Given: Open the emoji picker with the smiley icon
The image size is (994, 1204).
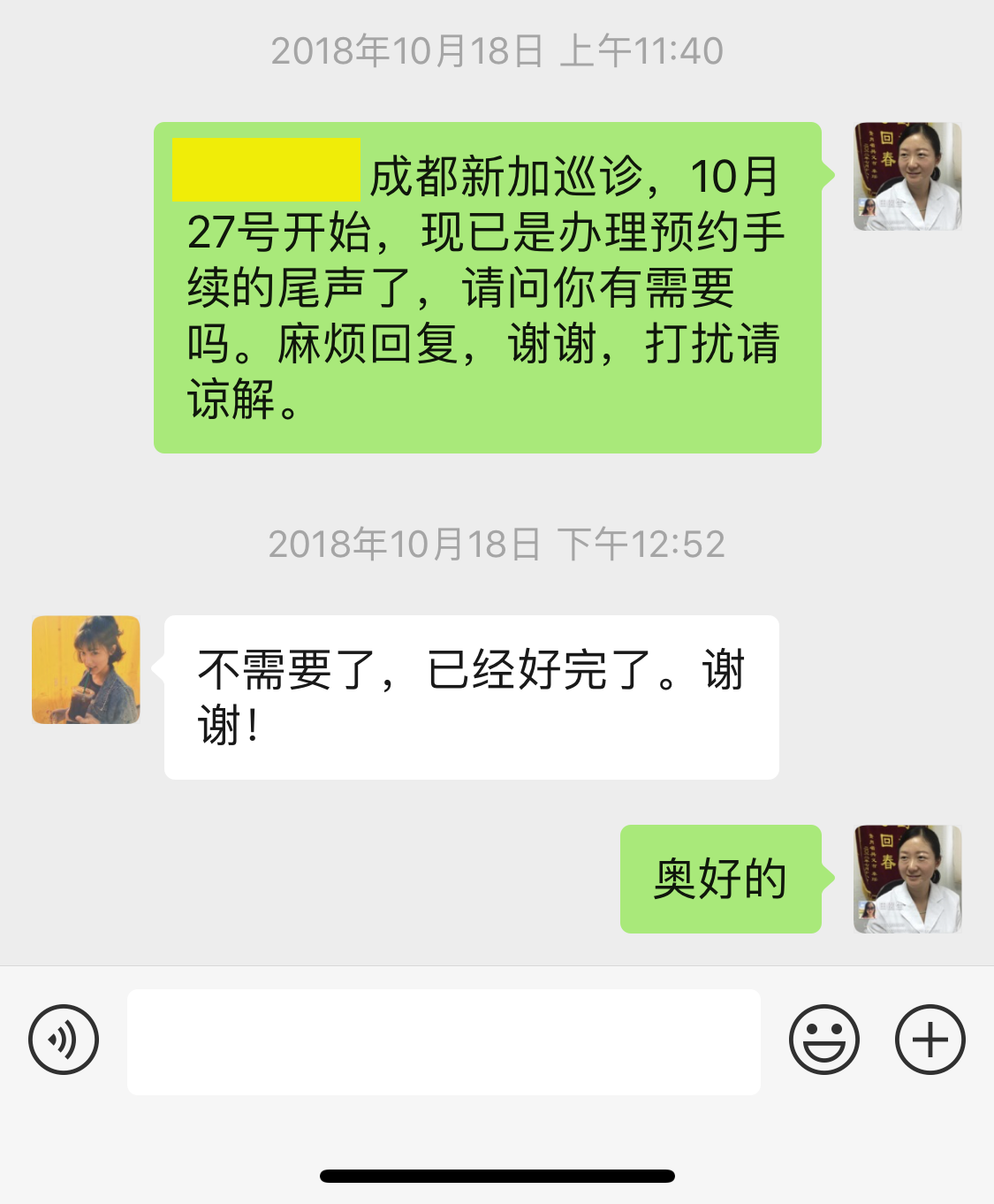Looking at the screenshot, I should 824,1040.
